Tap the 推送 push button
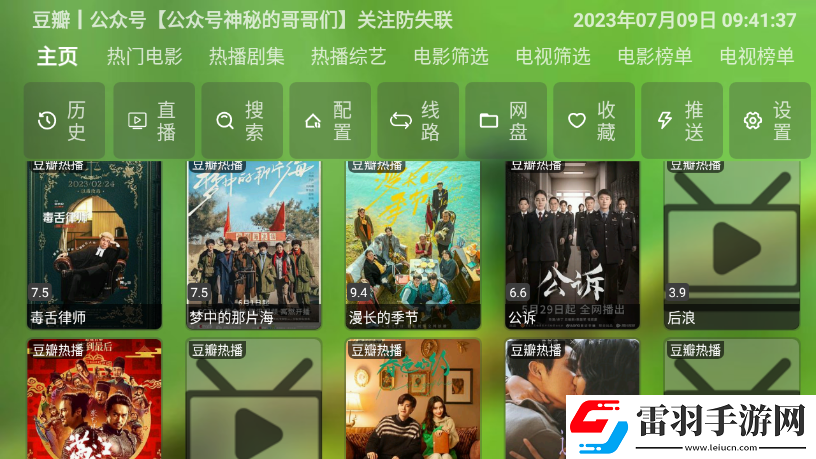 click(682, 120)
